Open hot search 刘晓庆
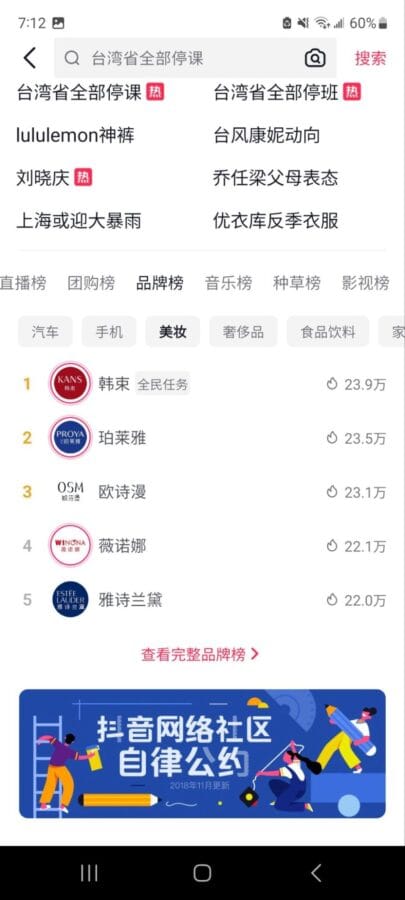 (54, 178)
